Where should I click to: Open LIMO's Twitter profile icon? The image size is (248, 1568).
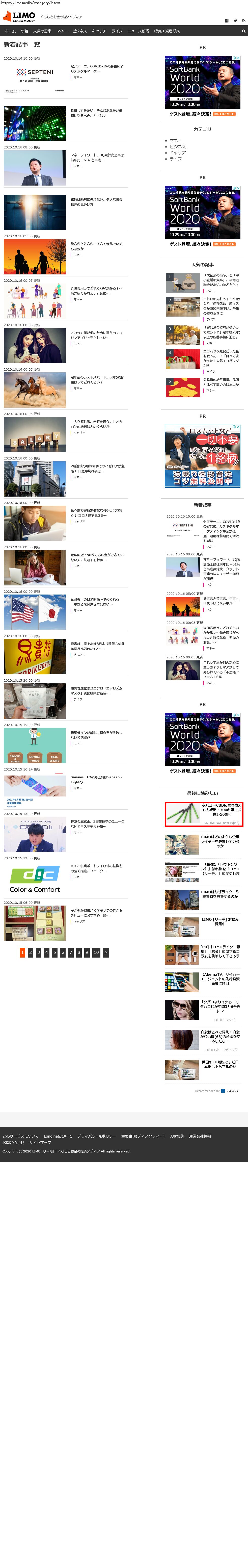coord(235,21)
